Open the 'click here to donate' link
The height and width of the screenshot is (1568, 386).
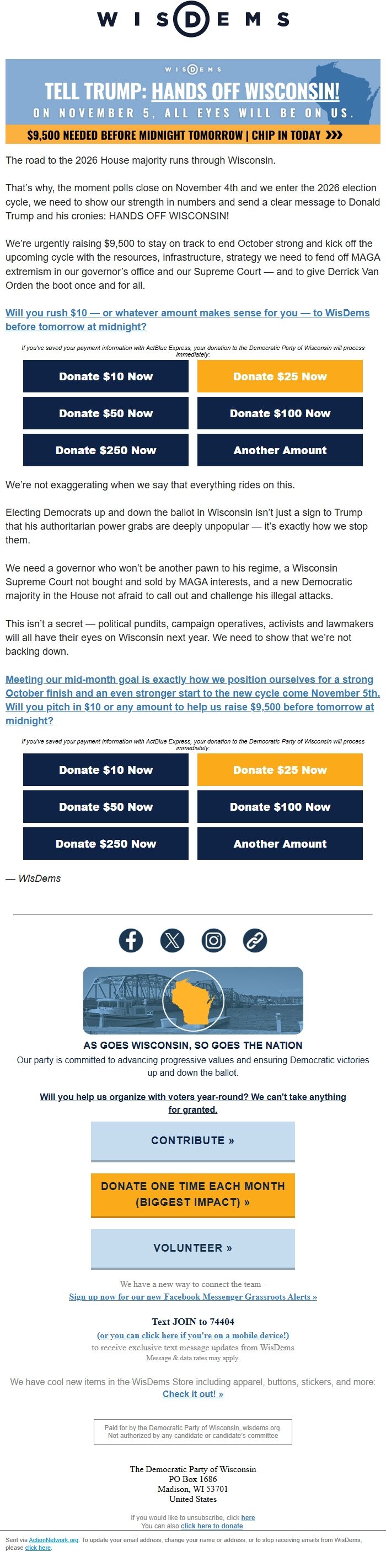coord(211,1526)
